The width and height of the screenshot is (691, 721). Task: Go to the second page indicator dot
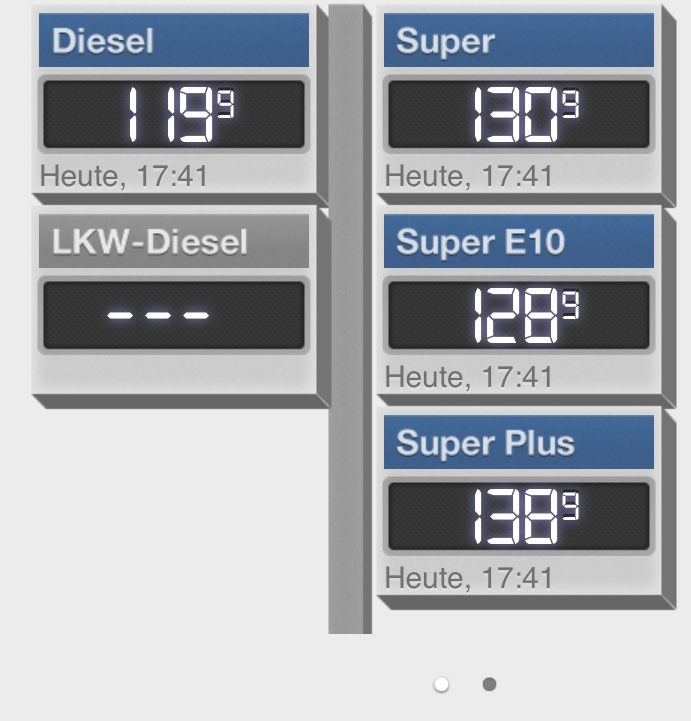pyautogui.click(x=489, y=685)
